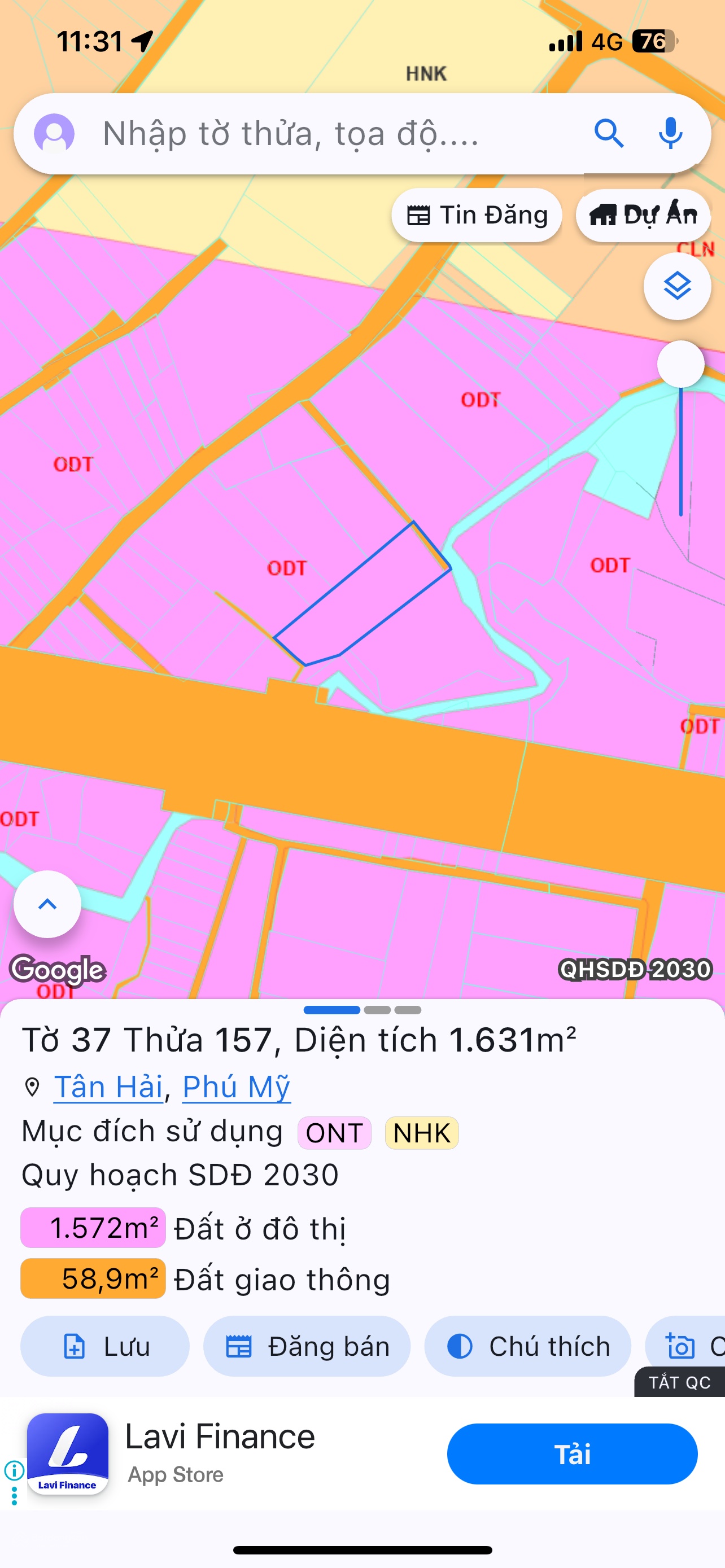
Task: Open the ad info icon
Action: [x=14, y=1470]
